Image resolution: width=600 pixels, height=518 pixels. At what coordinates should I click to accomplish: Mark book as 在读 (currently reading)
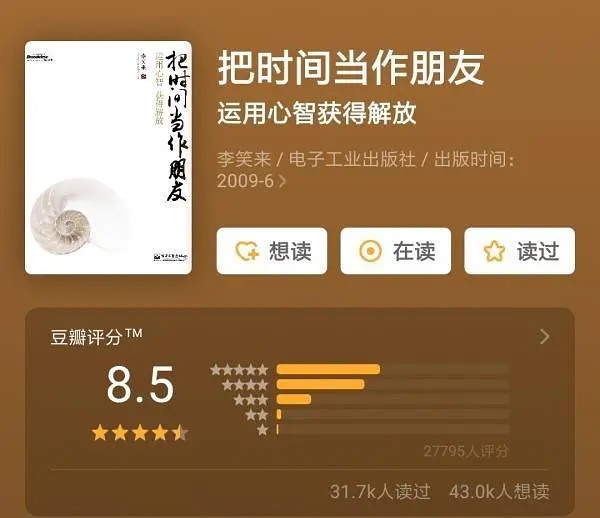pyautogui.click(x=395, y=251)
